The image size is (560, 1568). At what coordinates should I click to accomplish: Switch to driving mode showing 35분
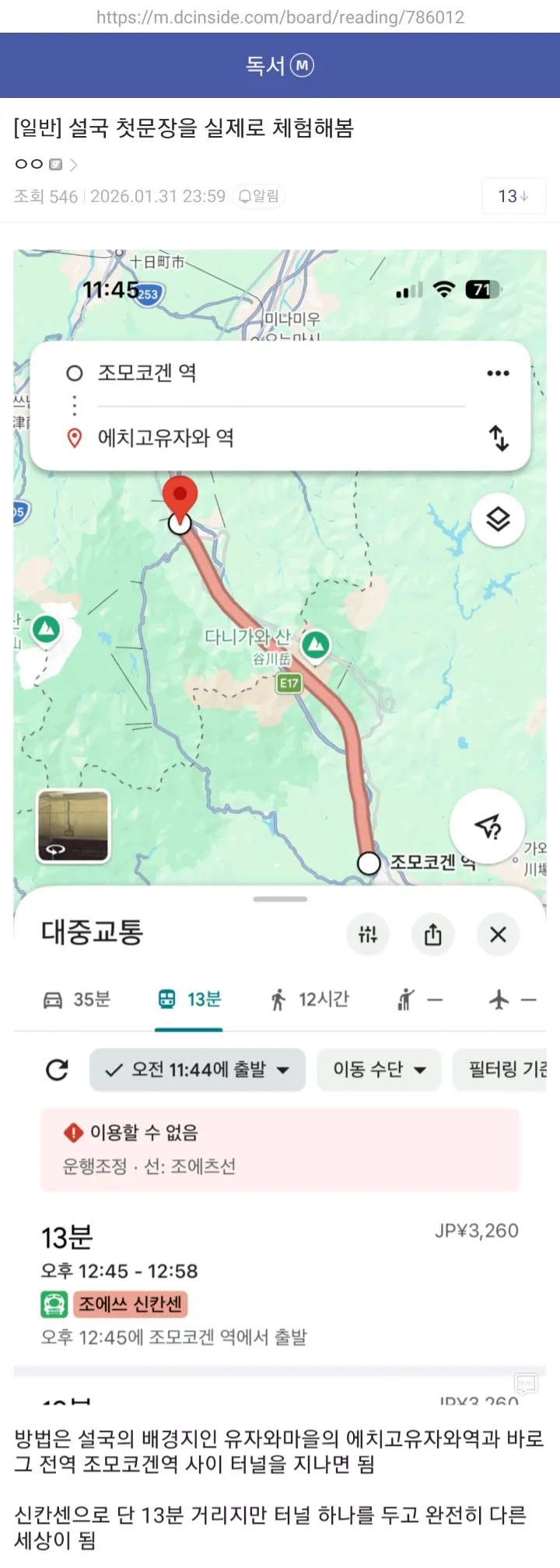click(x=75, y=1000)
